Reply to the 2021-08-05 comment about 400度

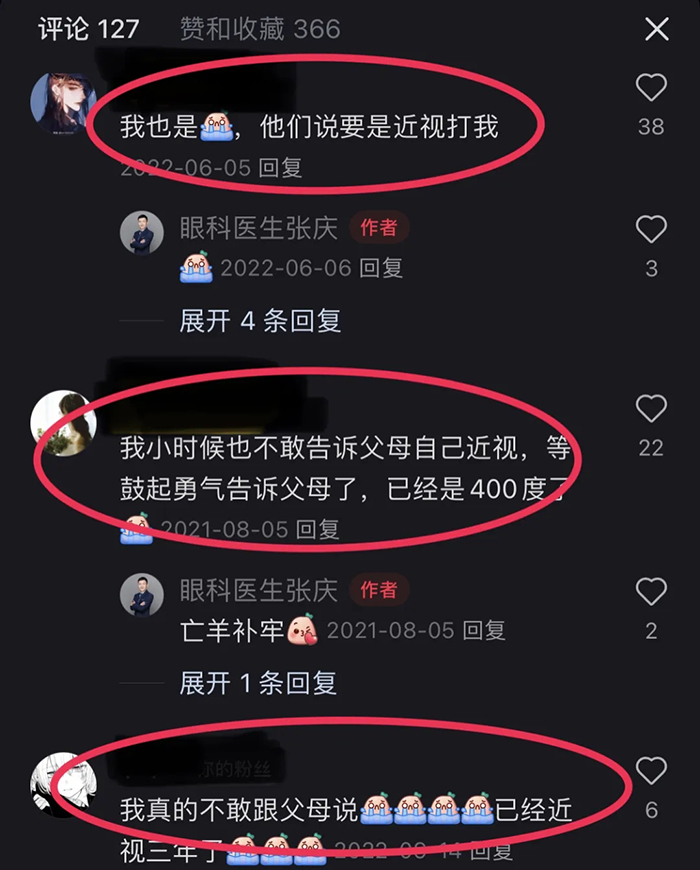[x=317, y=529]
